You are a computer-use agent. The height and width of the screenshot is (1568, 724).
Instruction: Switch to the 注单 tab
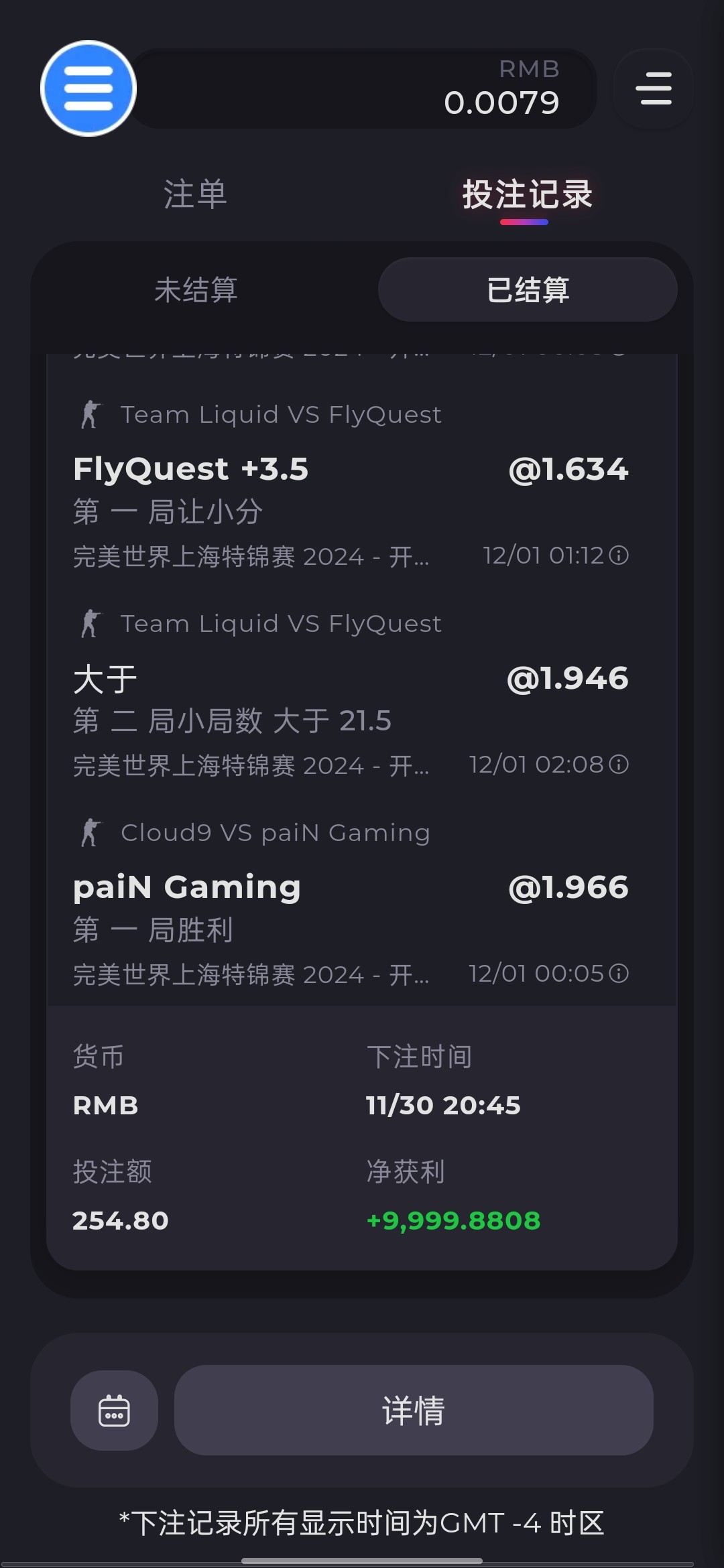[x=196, y=194]
